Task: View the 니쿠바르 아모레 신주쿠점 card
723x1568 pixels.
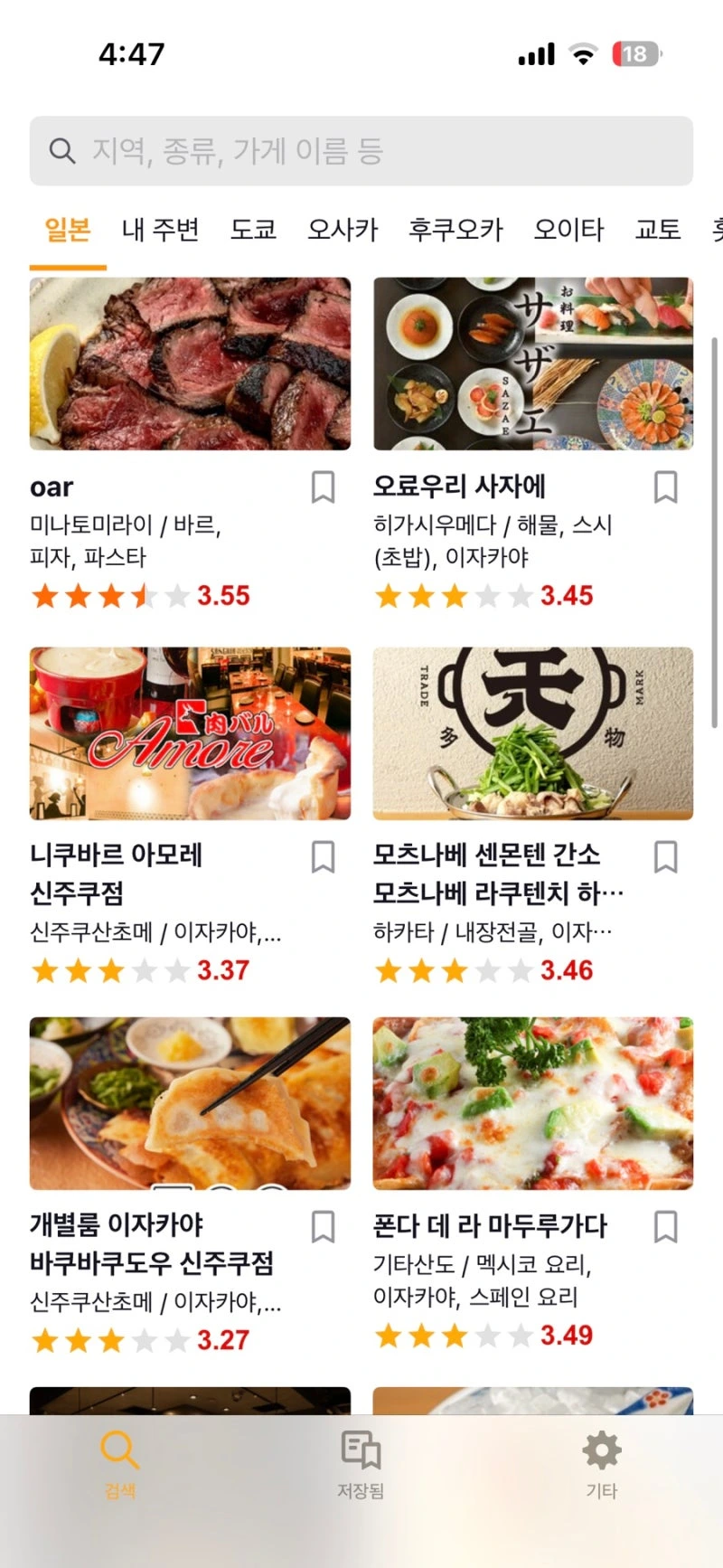Action: [190, 733]
